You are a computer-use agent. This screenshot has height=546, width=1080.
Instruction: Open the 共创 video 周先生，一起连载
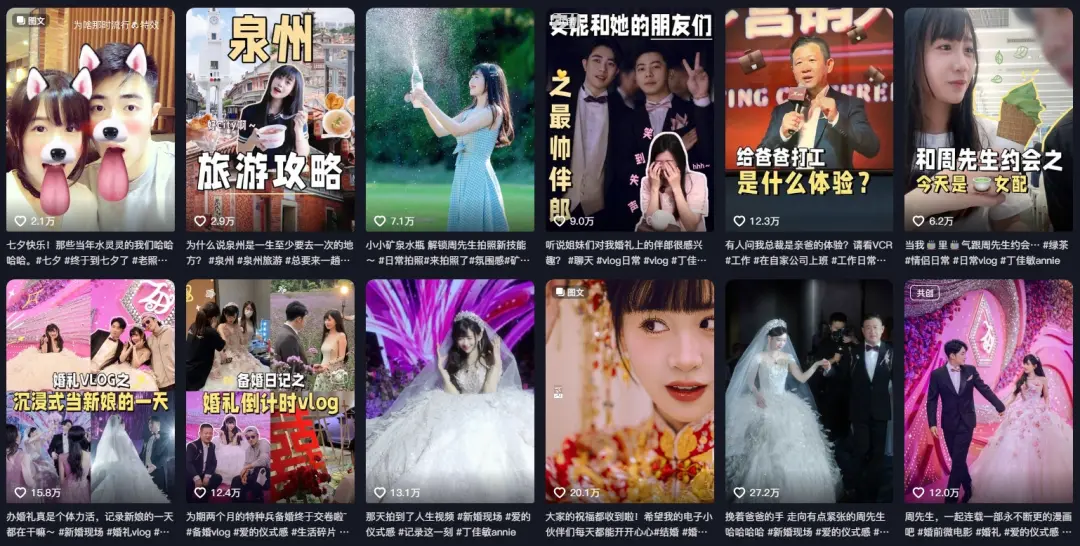988,392
